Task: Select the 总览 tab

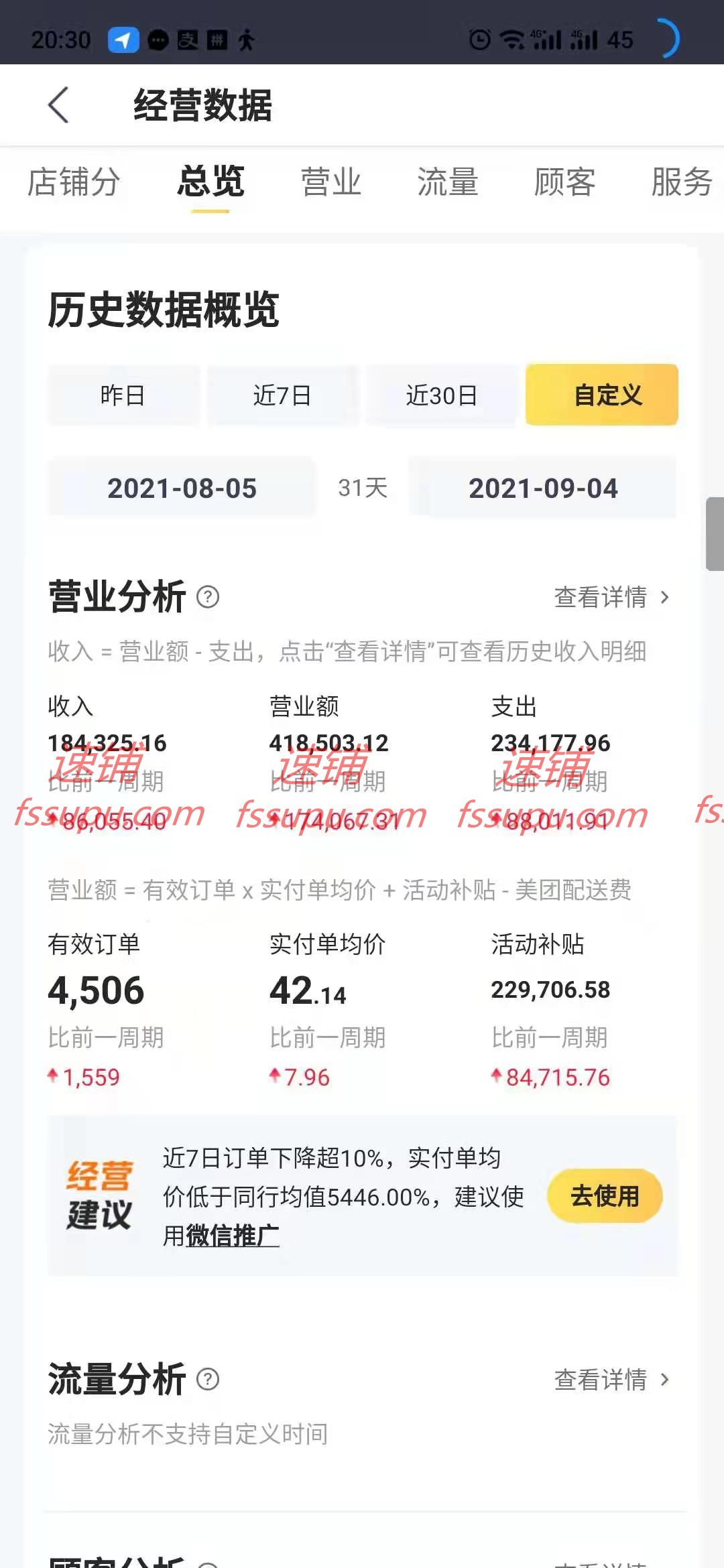Action: pyautogui.click(x=210, y=182)
